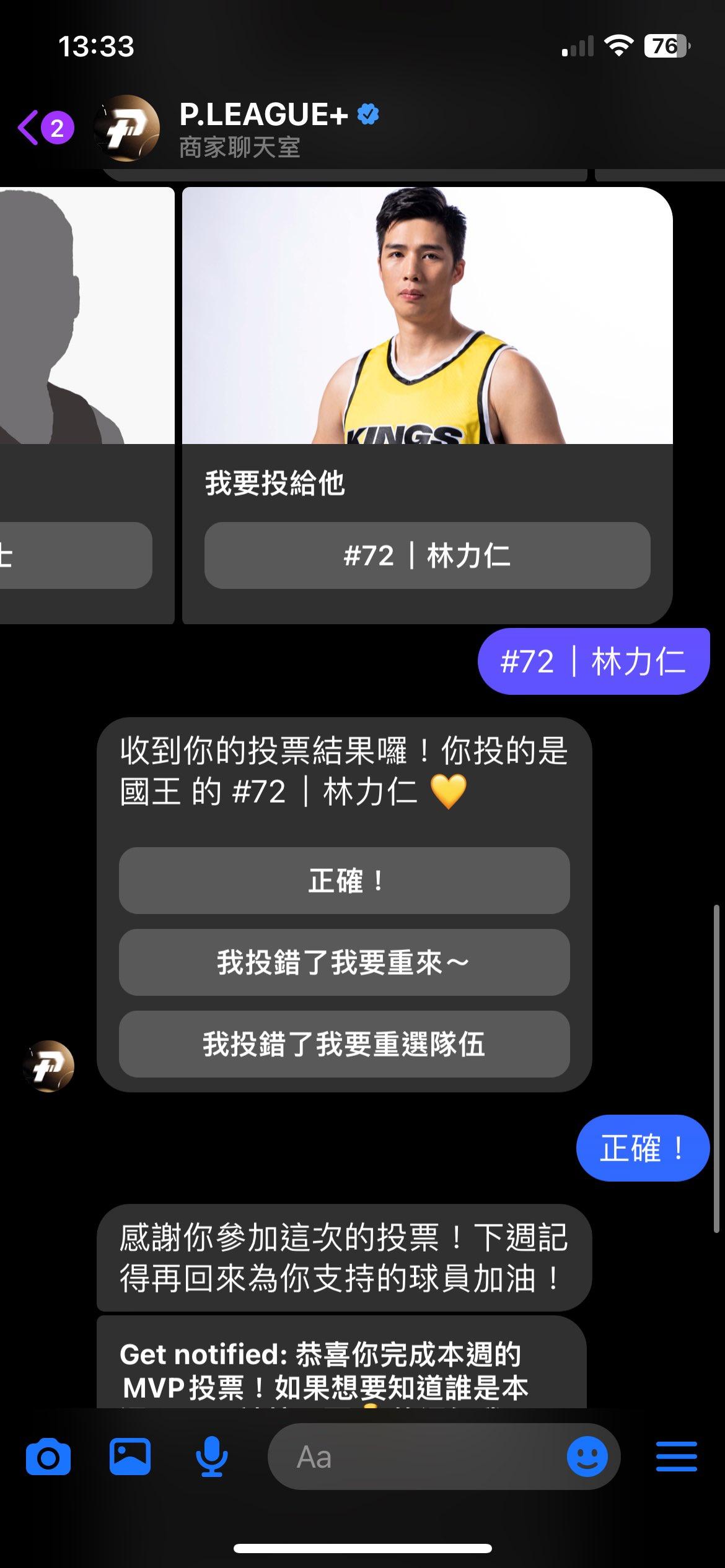Open P.LEAGUE+ chat profile details
This screenshot has width=725, height=1568.
(263, 128)
